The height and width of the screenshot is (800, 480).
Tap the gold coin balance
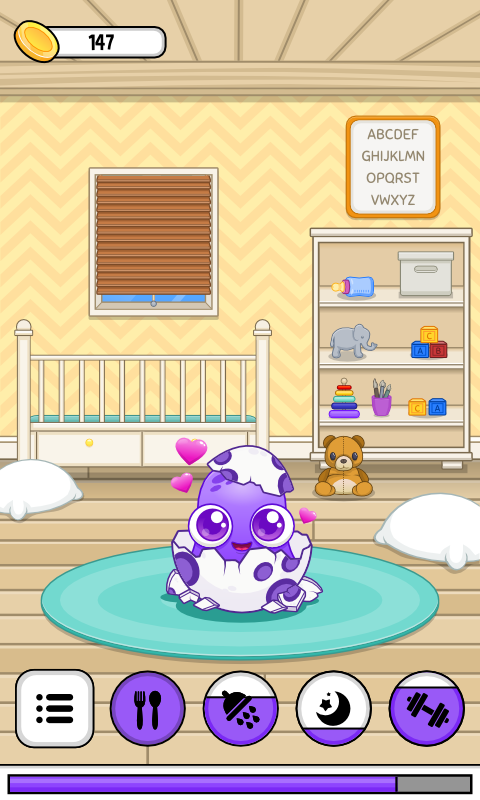(x=90, y=41)
